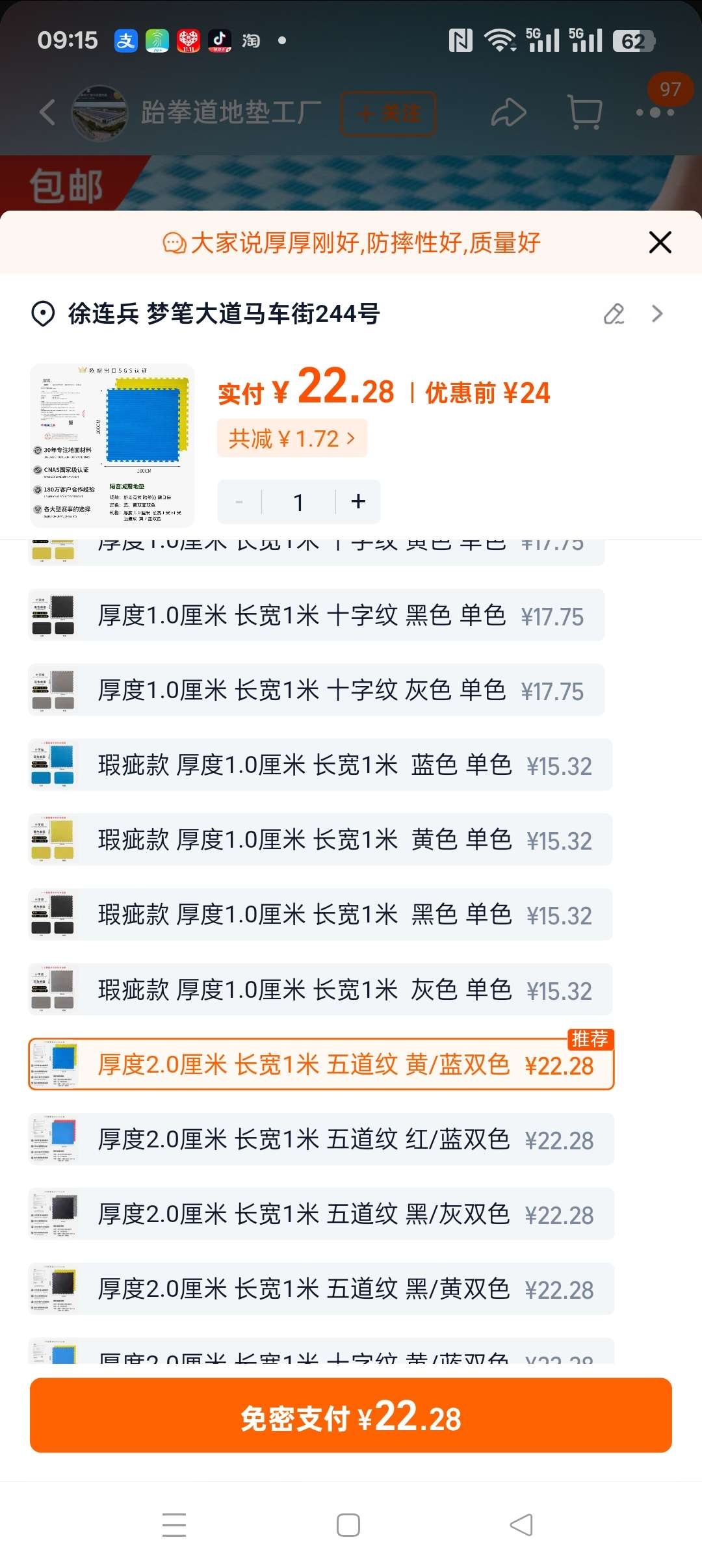Open the 共减¥1.72 discount details

pos(292,439)
